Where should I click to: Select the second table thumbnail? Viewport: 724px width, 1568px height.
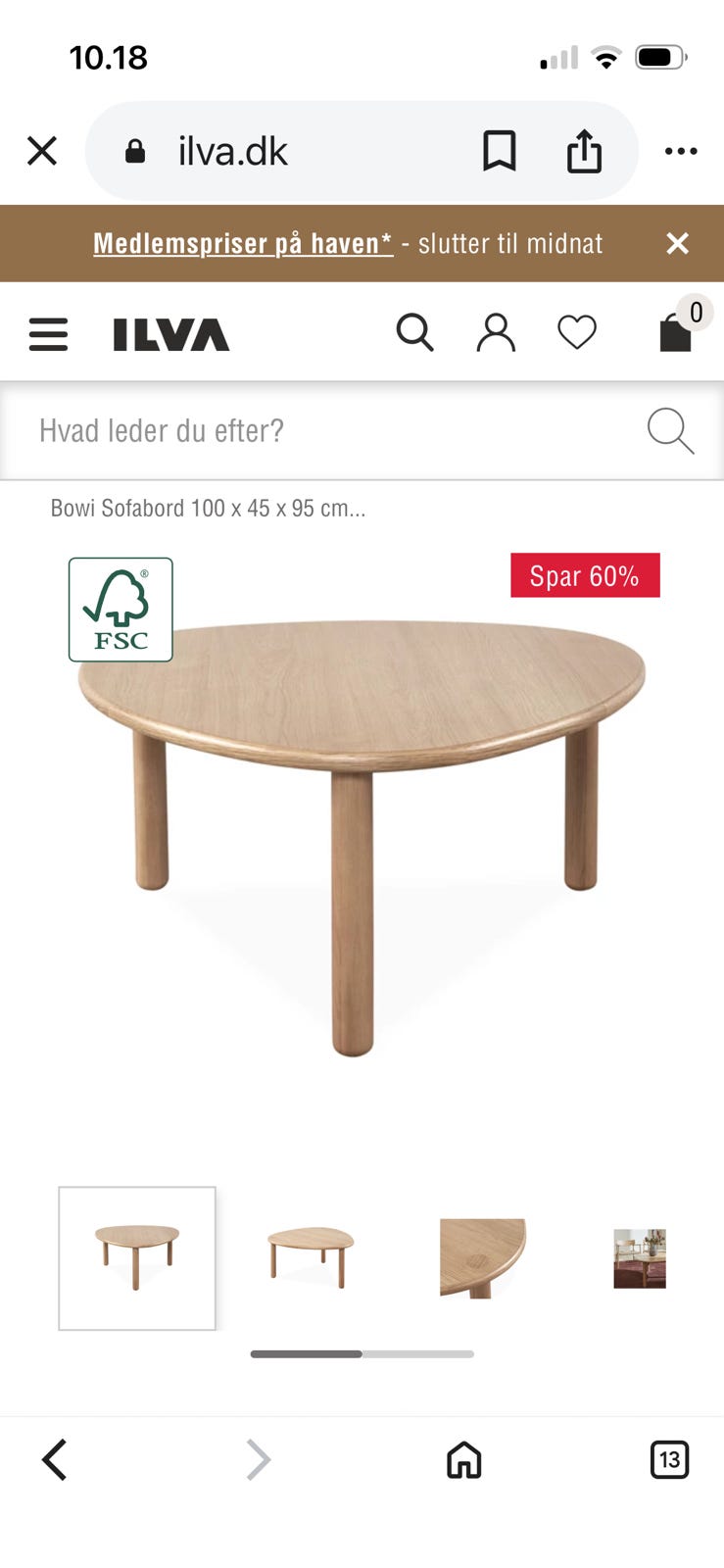(308, 1257)
